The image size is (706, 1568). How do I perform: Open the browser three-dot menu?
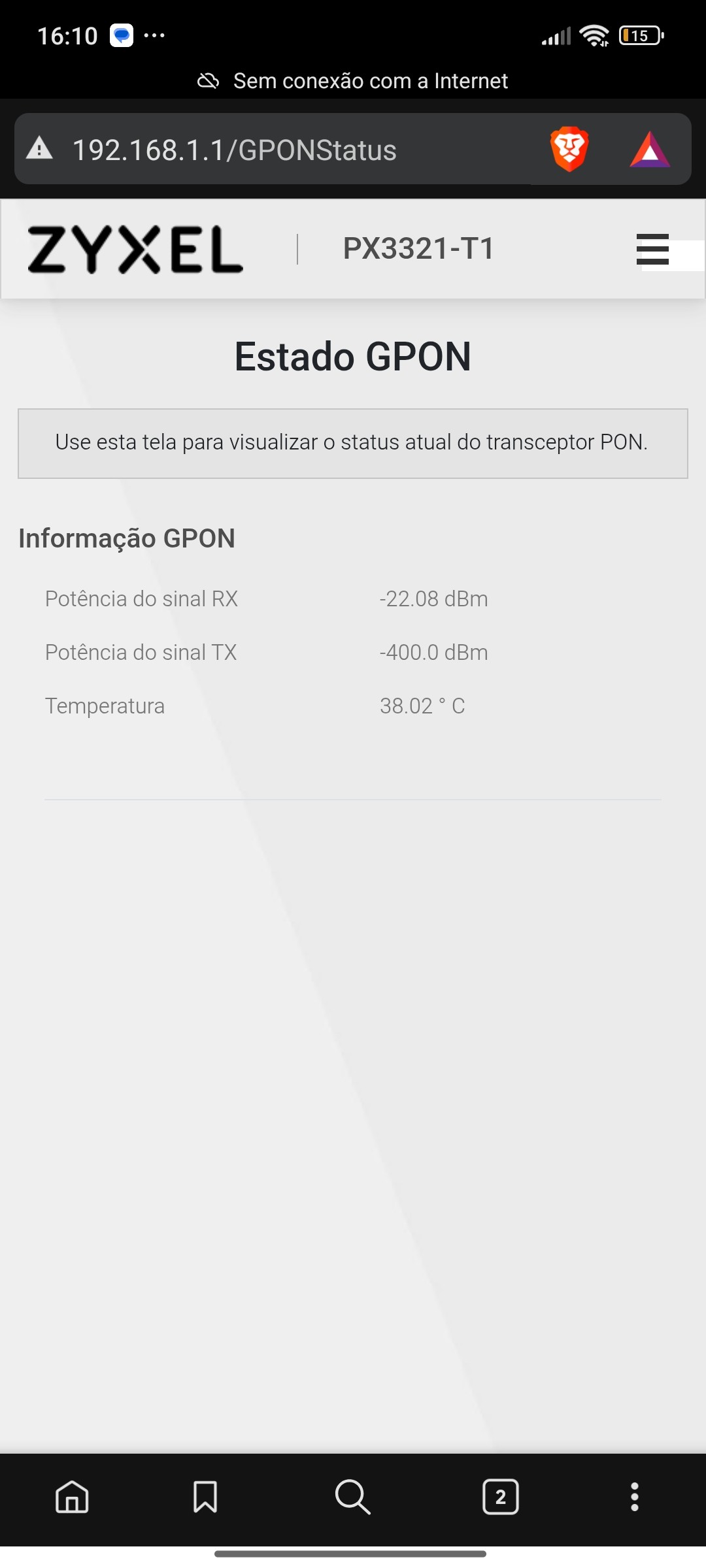click(x=634, y=1496)
